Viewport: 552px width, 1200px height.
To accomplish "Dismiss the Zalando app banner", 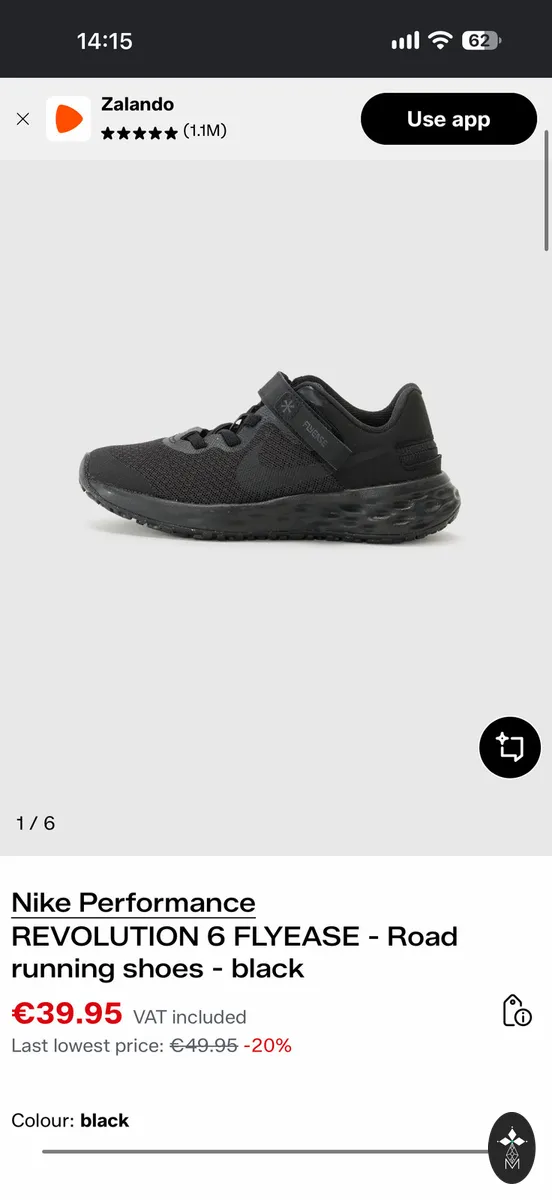I will point(23,119).
